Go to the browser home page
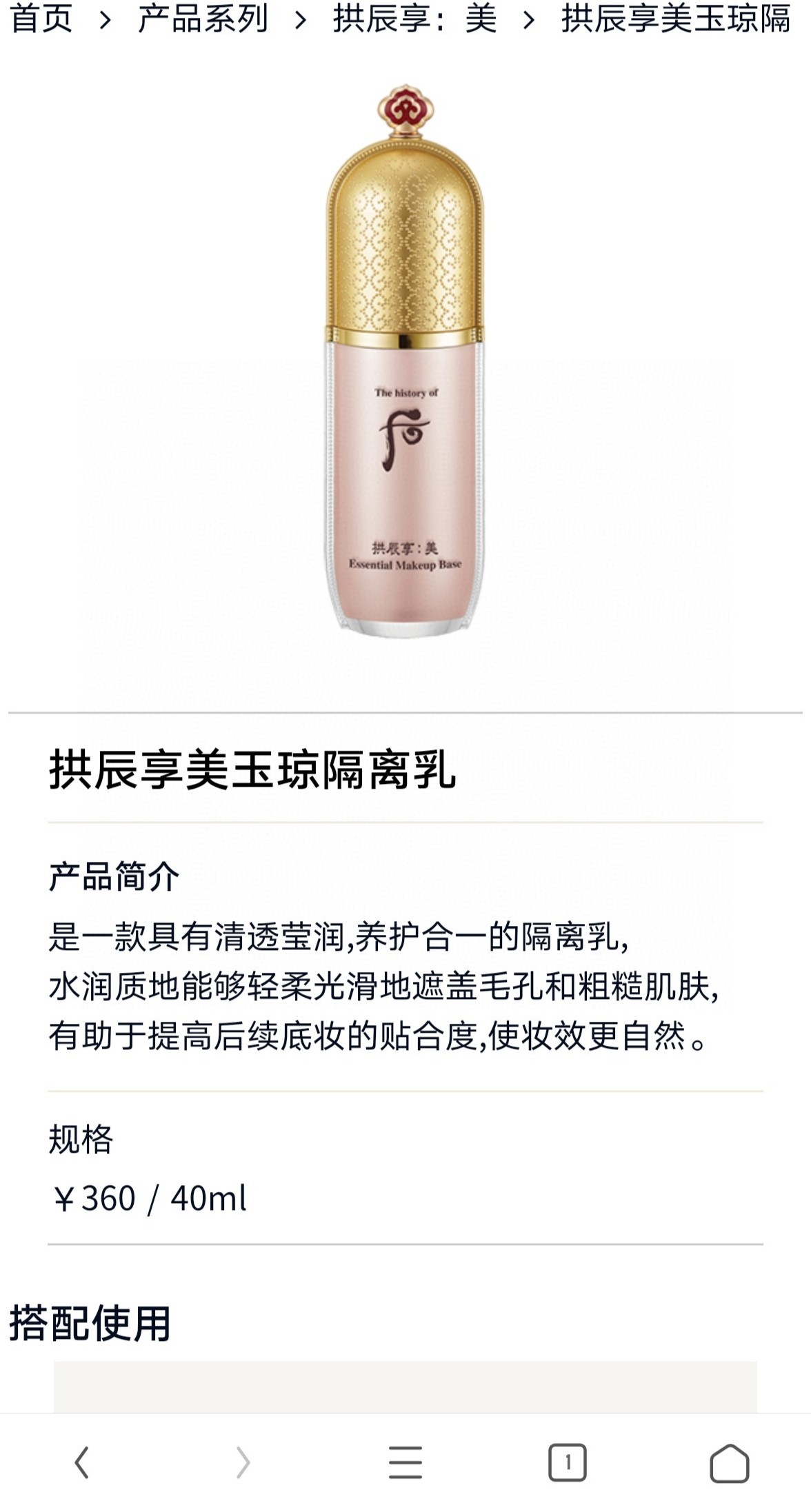 729,1462
